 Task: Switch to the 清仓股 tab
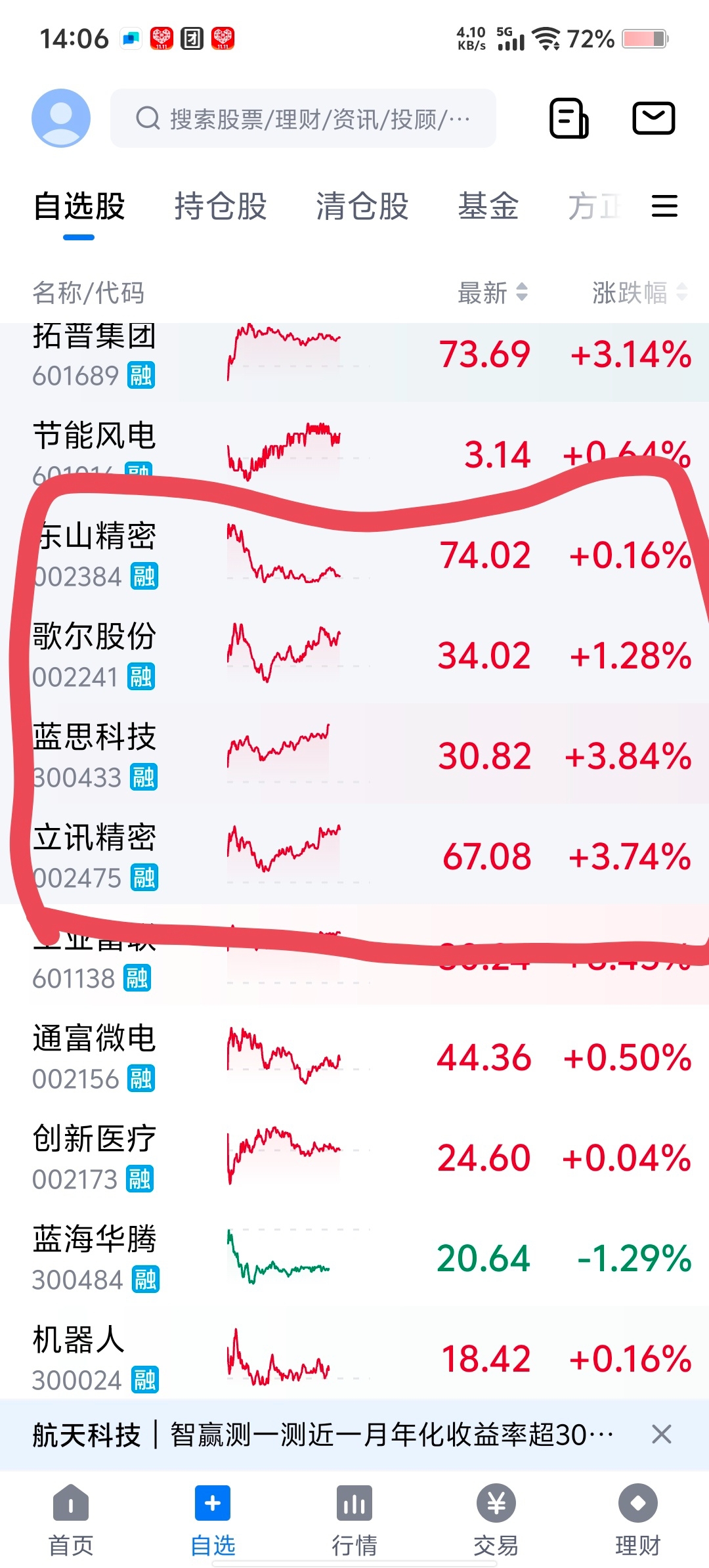362,206
